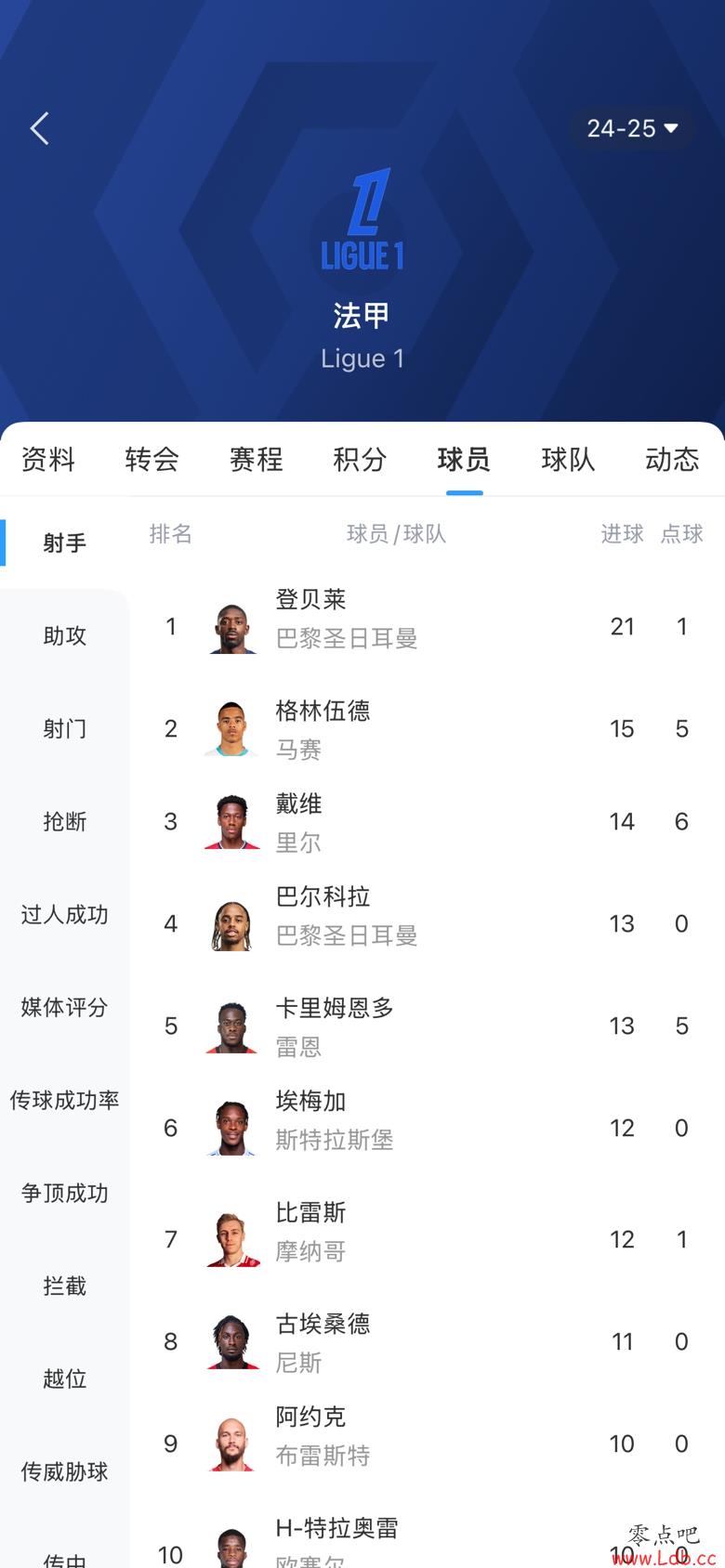
Task: Select the 媒体评分 category
Action: (x=65, y=1007)
